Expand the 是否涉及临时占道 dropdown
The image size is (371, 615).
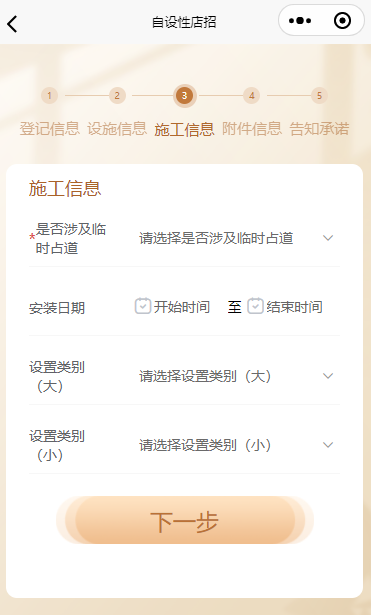coord(237,238)
